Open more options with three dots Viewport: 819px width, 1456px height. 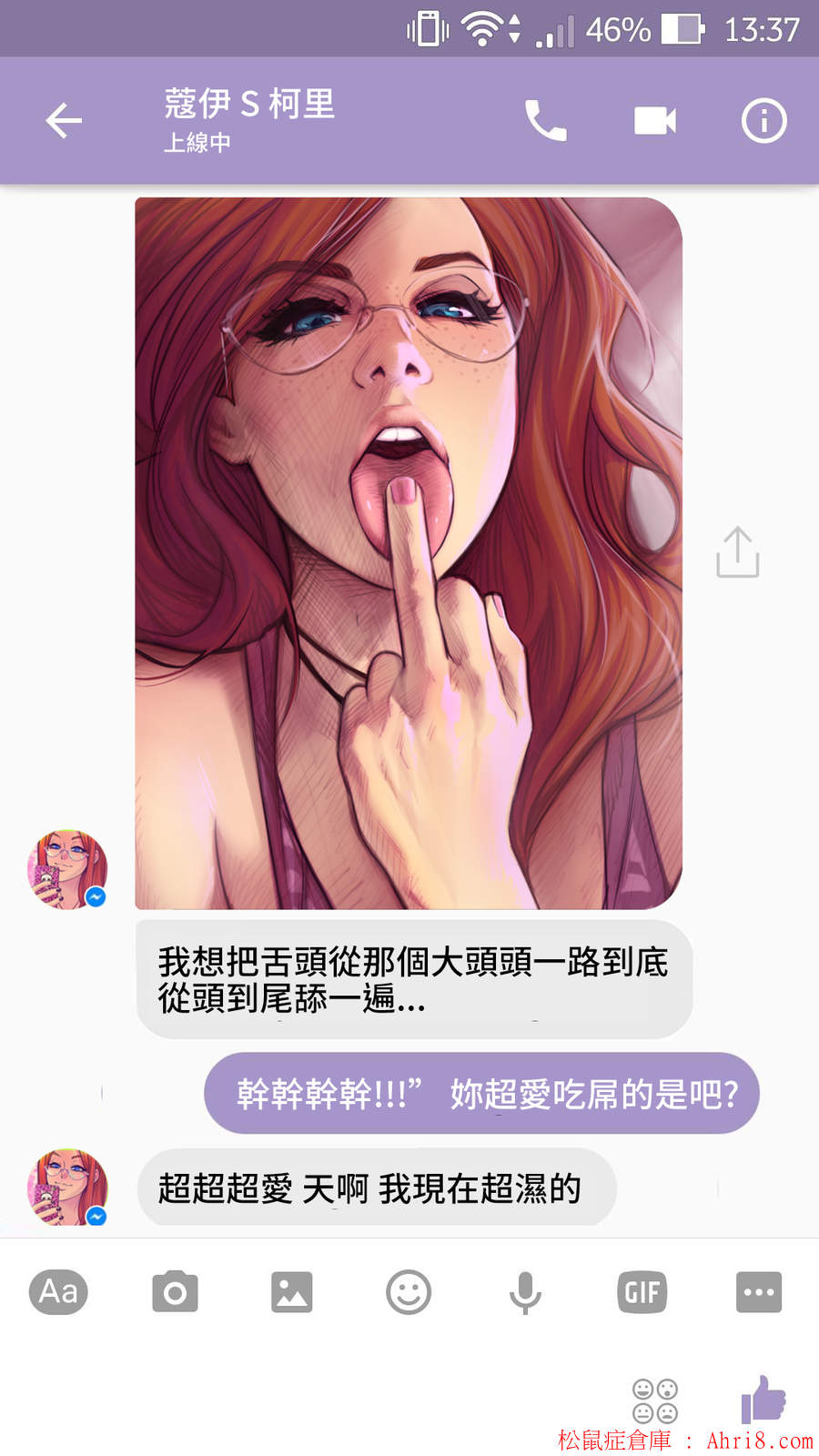click(x=758, y=1292)
